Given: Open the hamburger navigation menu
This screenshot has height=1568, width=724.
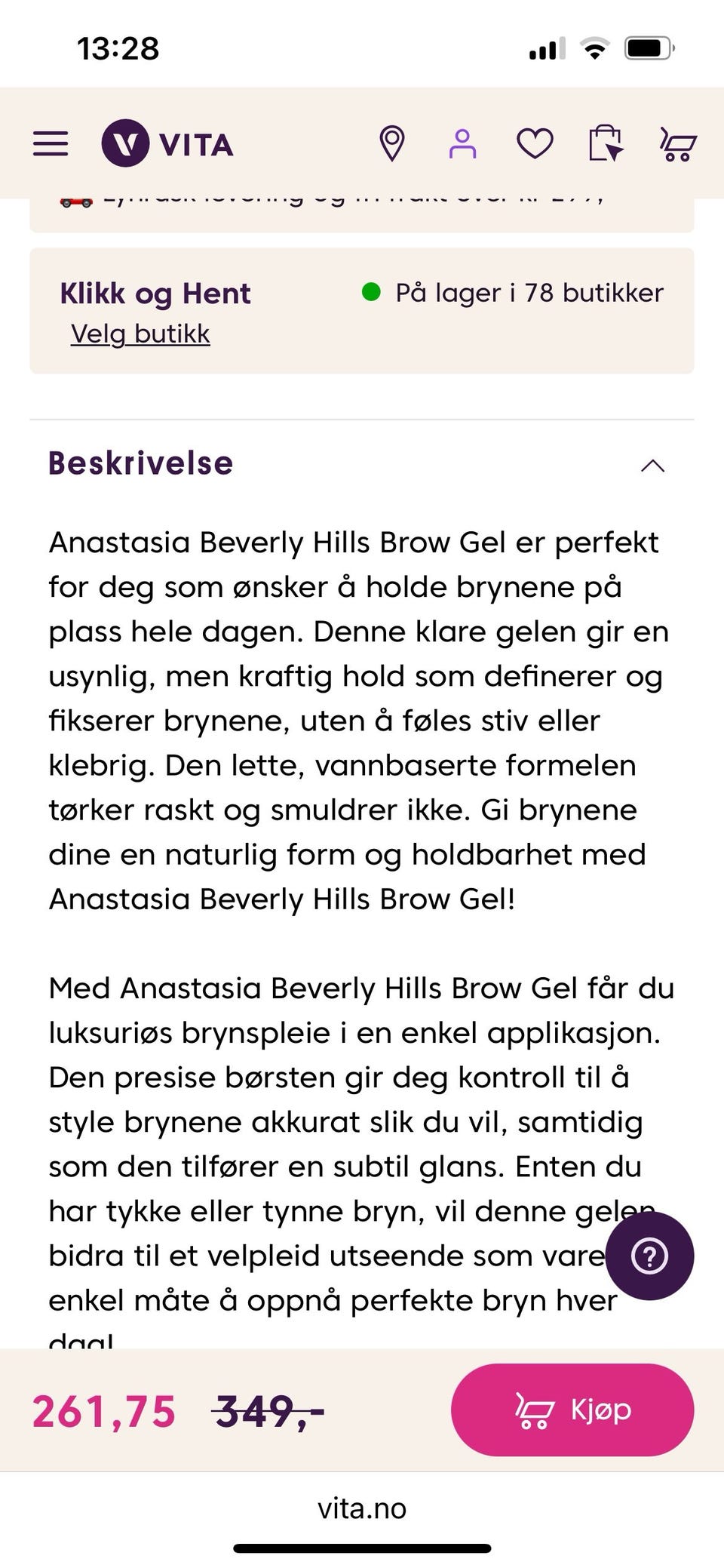Looking at the screenshot, I should click(51, 143).
